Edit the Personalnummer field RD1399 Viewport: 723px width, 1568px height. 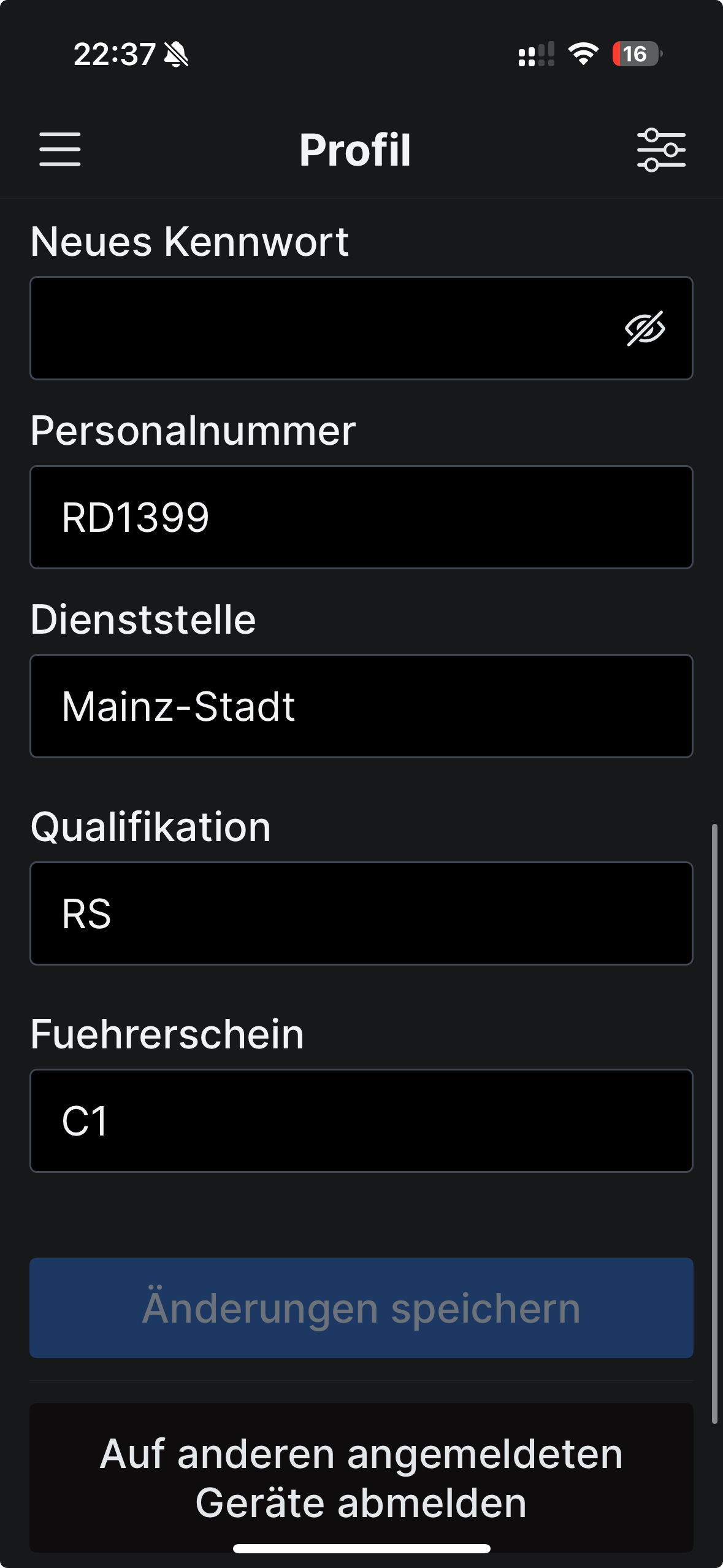coord(361,517)
